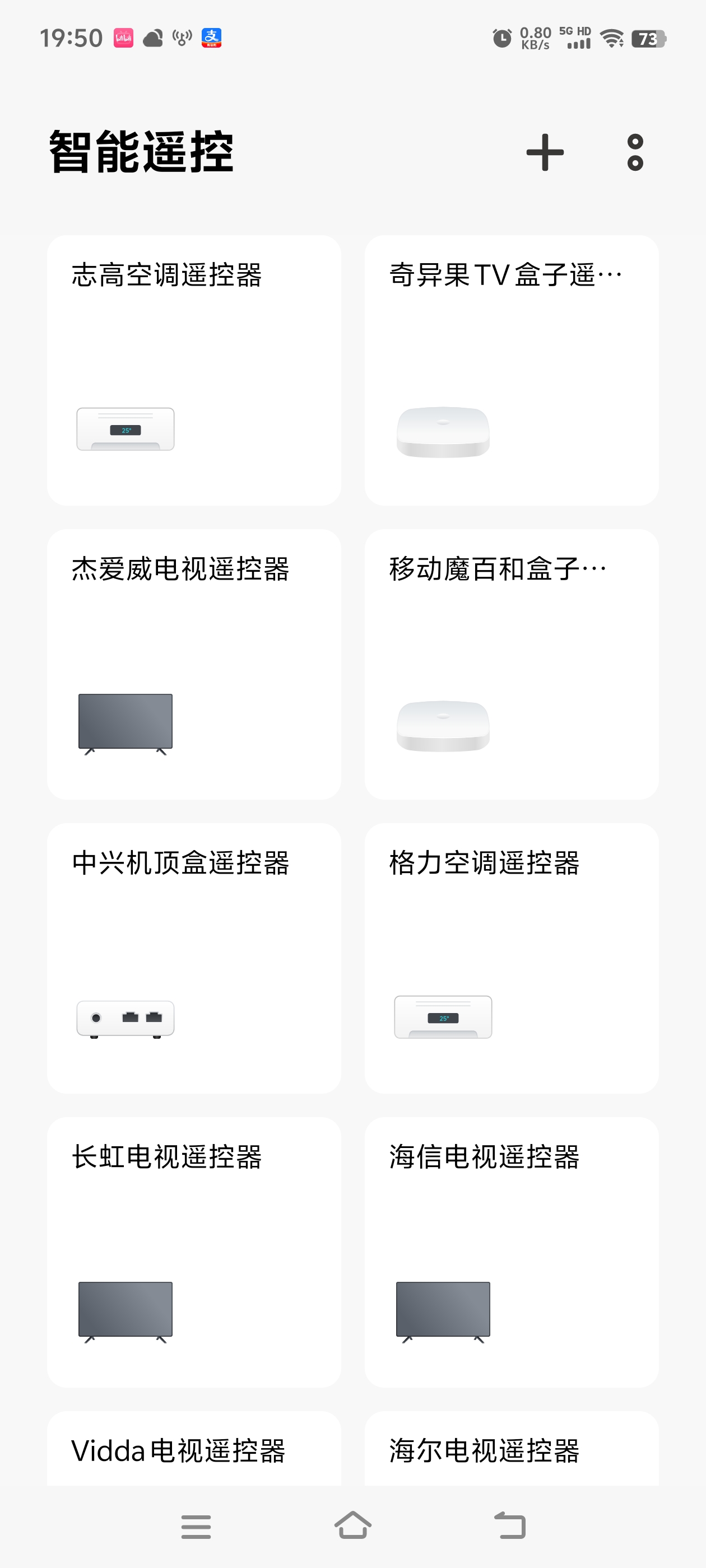Tap the system back button
706x1568 pixels.
510,1525
